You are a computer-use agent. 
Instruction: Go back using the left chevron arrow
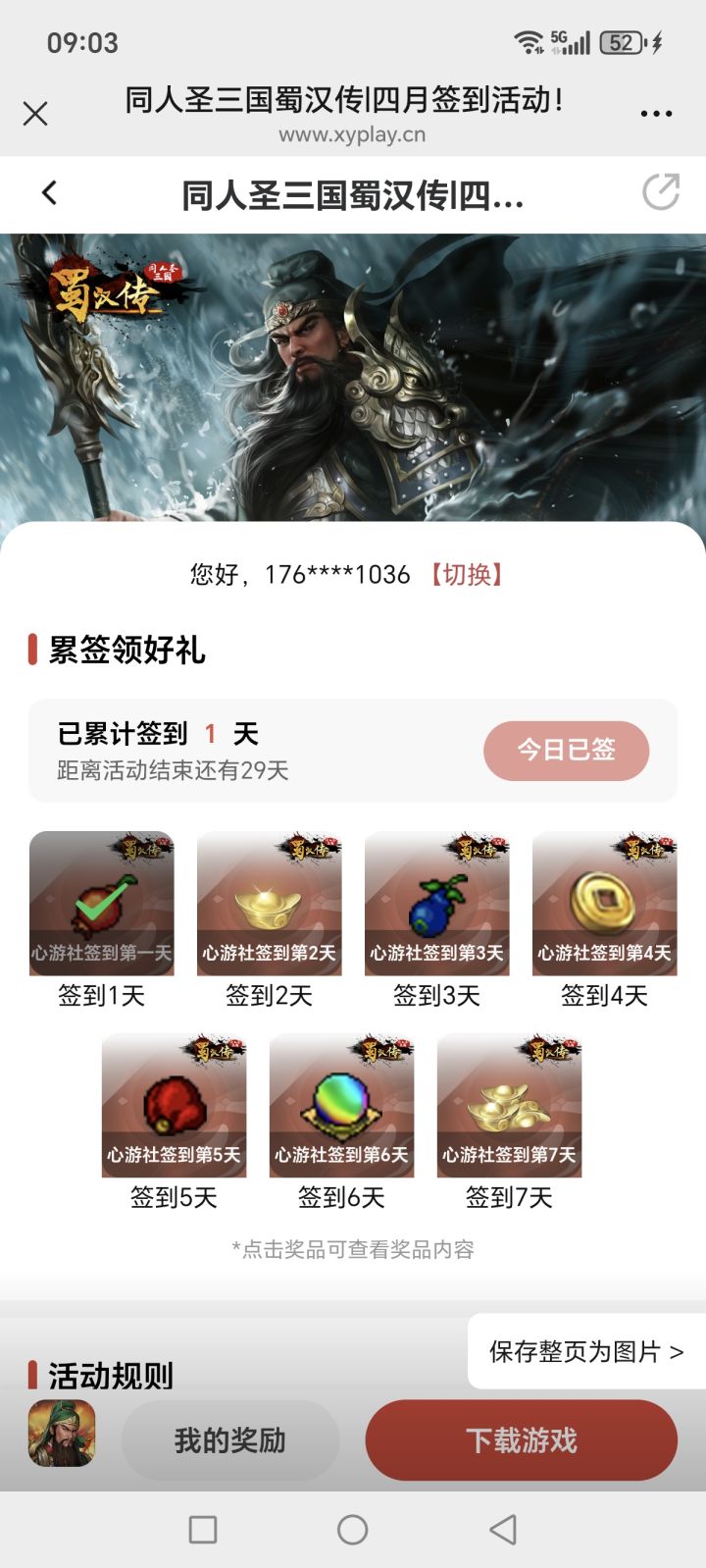tap(49, 193)
